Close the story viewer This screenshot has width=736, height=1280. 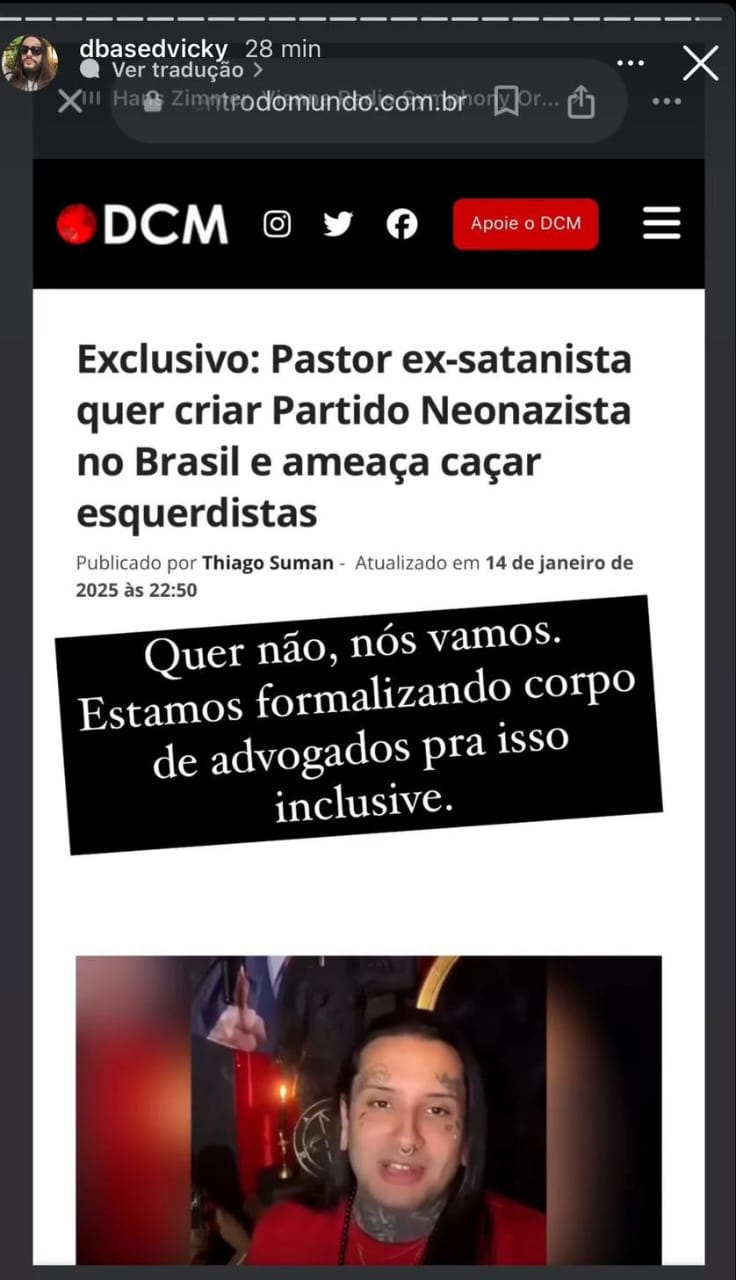pyautogui.click(x=700, y=63)
